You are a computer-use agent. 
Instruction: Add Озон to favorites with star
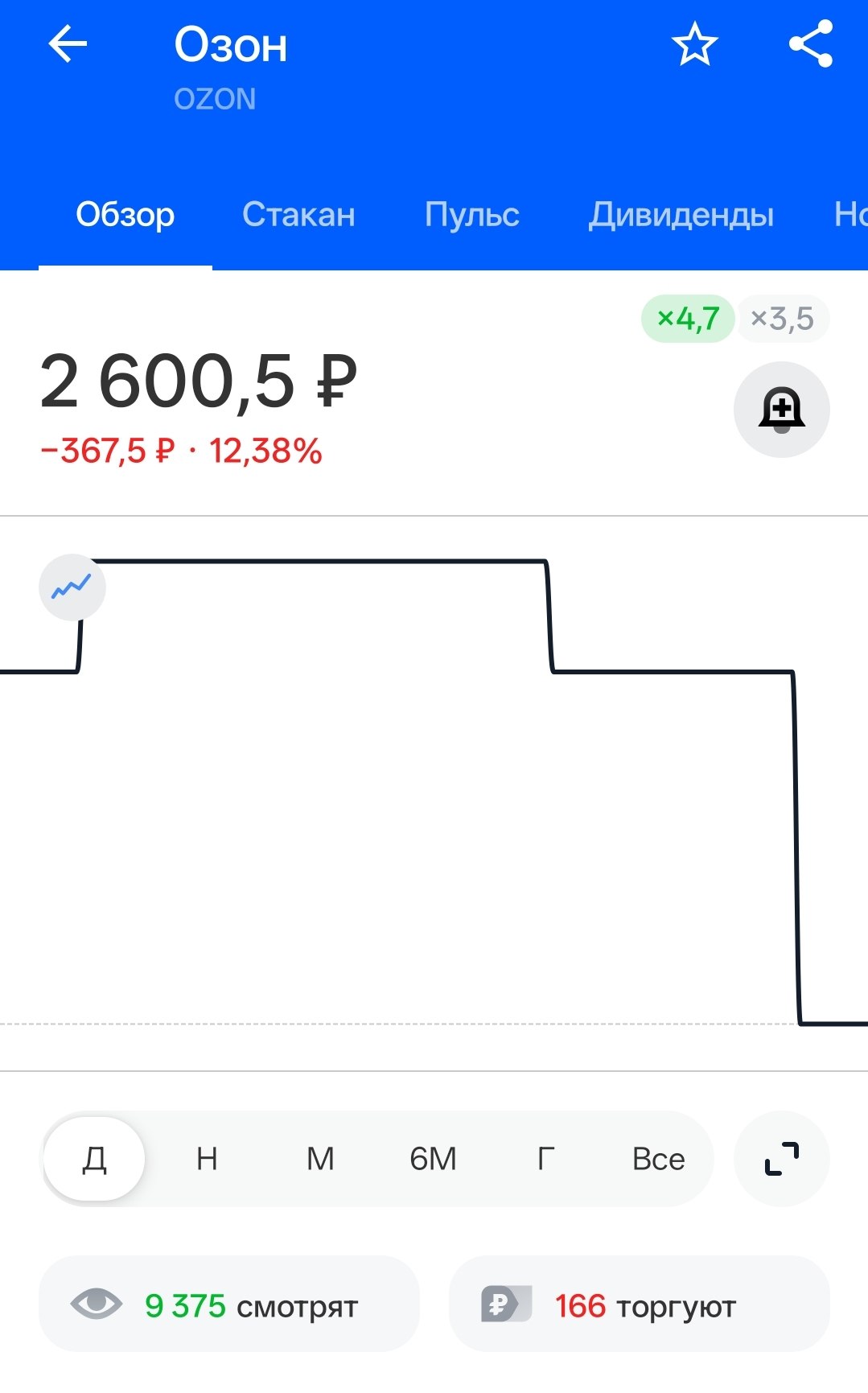[694, 44]
